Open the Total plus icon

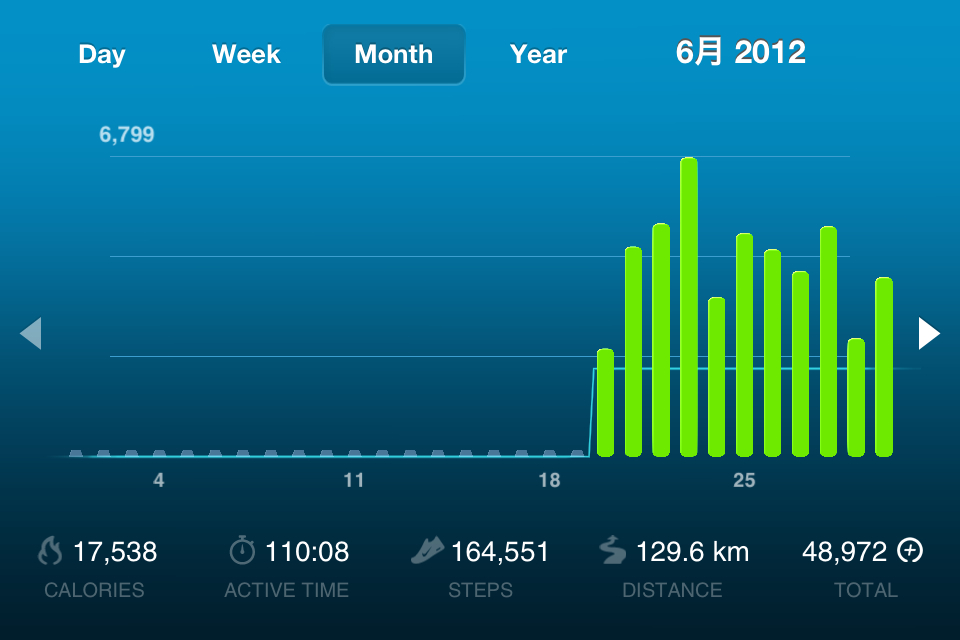(909, 551)
